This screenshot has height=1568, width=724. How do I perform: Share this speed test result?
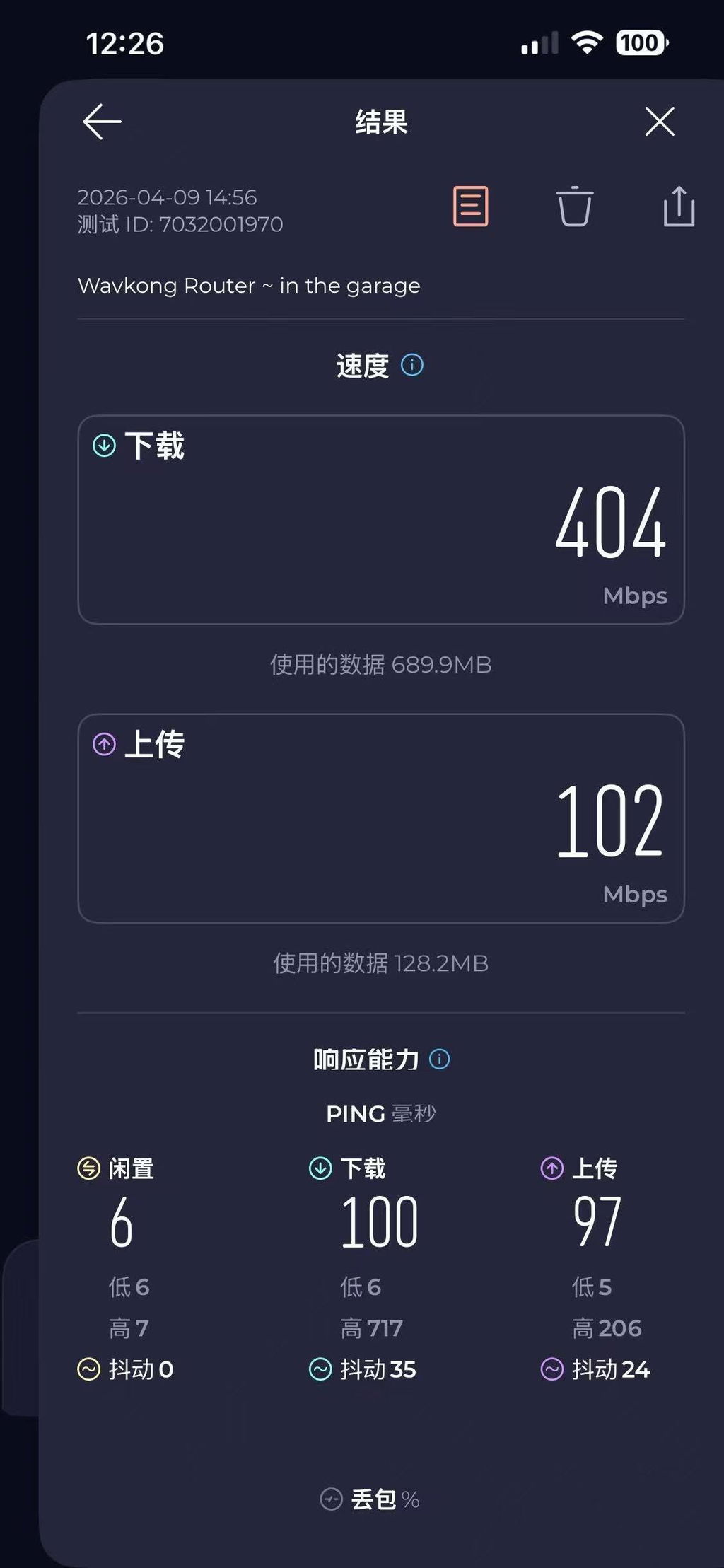679,207
